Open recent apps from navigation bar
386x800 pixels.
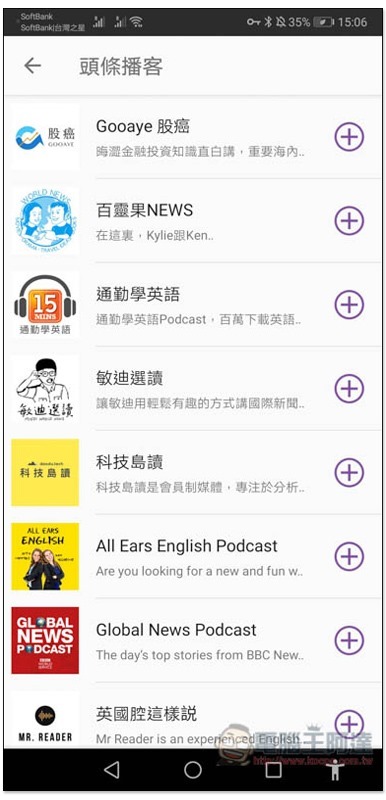pos(274,770)
